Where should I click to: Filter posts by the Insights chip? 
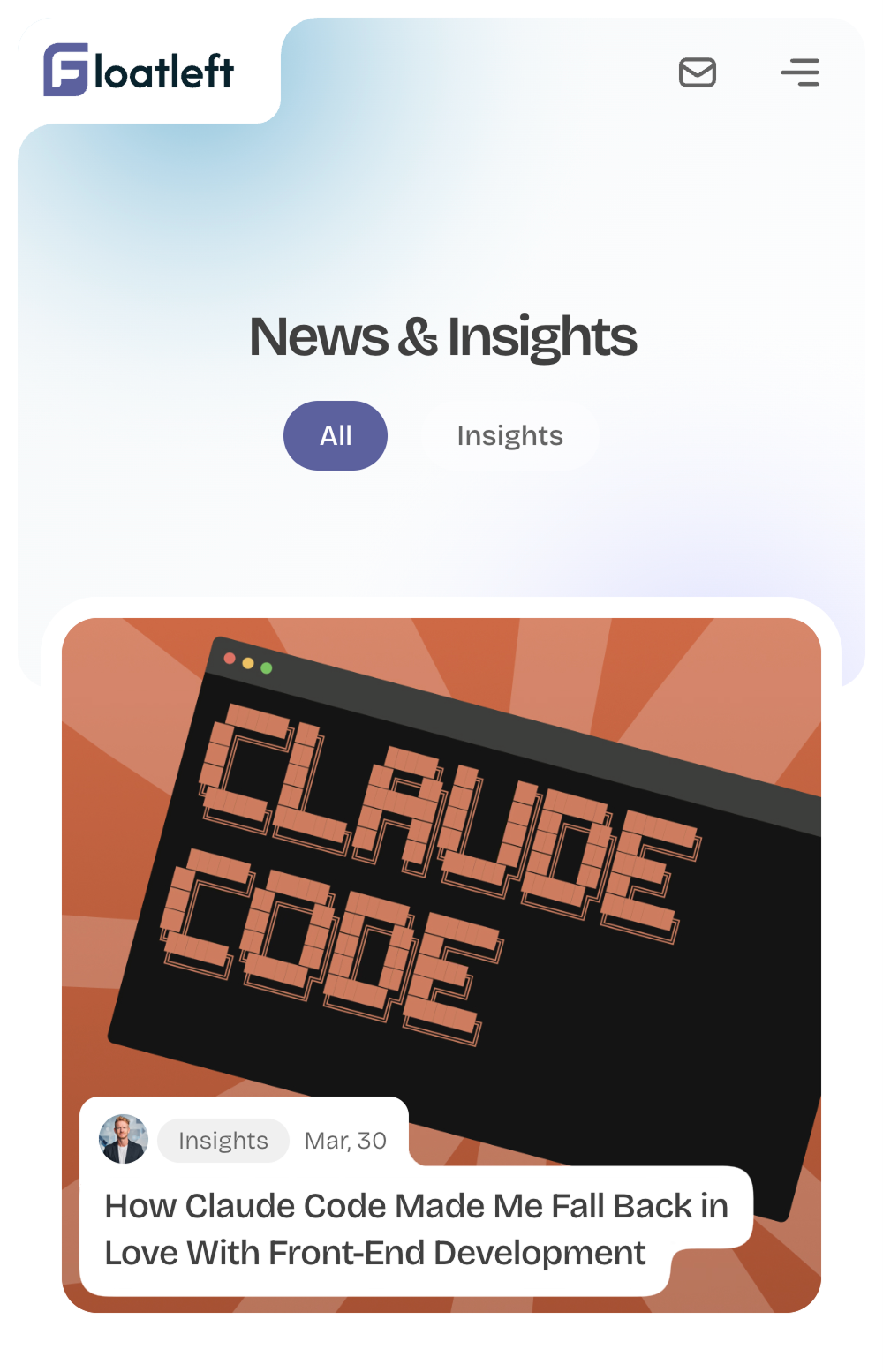click(509, 436)
